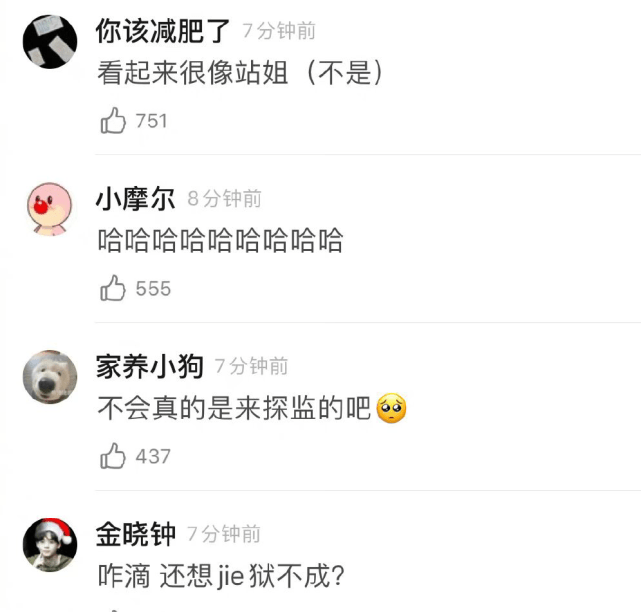
Task: Tap the username 家养小狗
Action: click(150, 367)
